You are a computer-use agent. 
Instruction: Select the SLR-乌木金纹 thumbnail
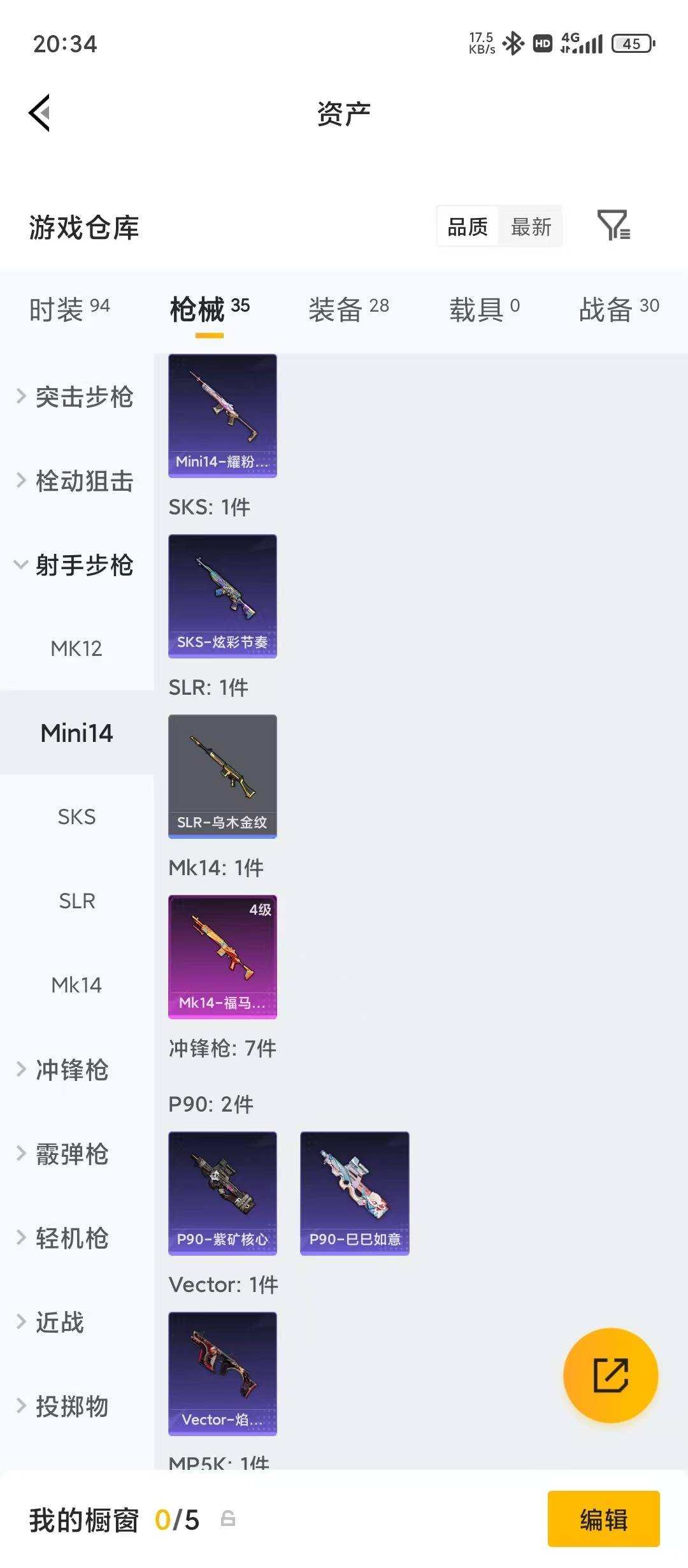coord(222,778)
